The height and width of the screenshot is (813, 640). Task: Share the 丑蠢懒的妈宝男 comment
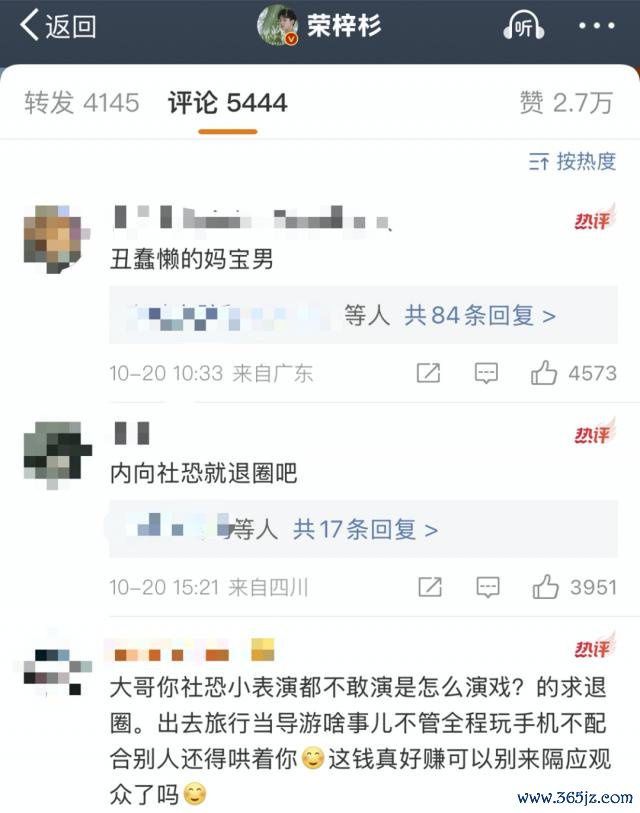pos(428,373)
